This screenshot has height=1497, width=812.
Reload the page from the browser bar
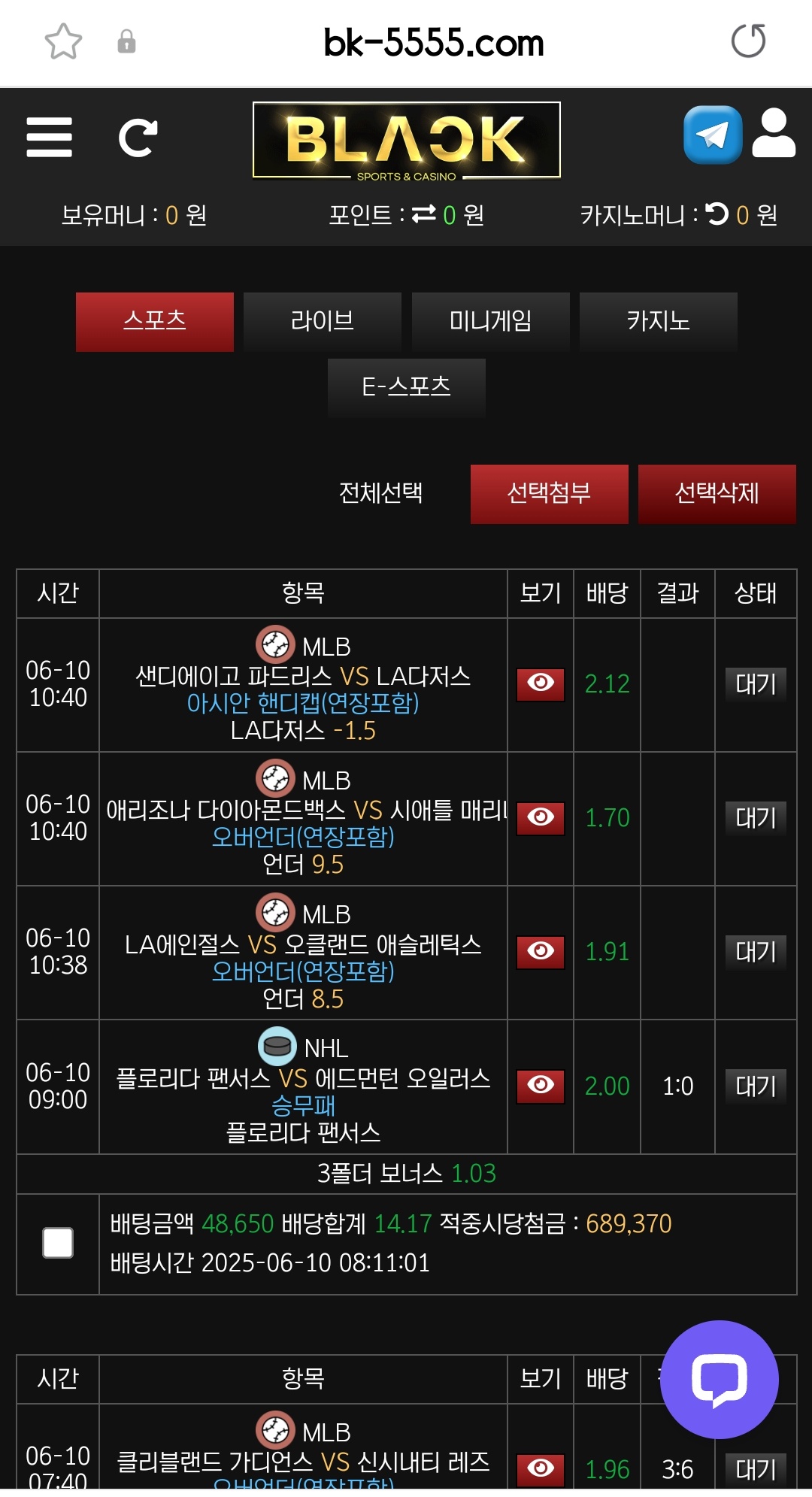[749, 41]
